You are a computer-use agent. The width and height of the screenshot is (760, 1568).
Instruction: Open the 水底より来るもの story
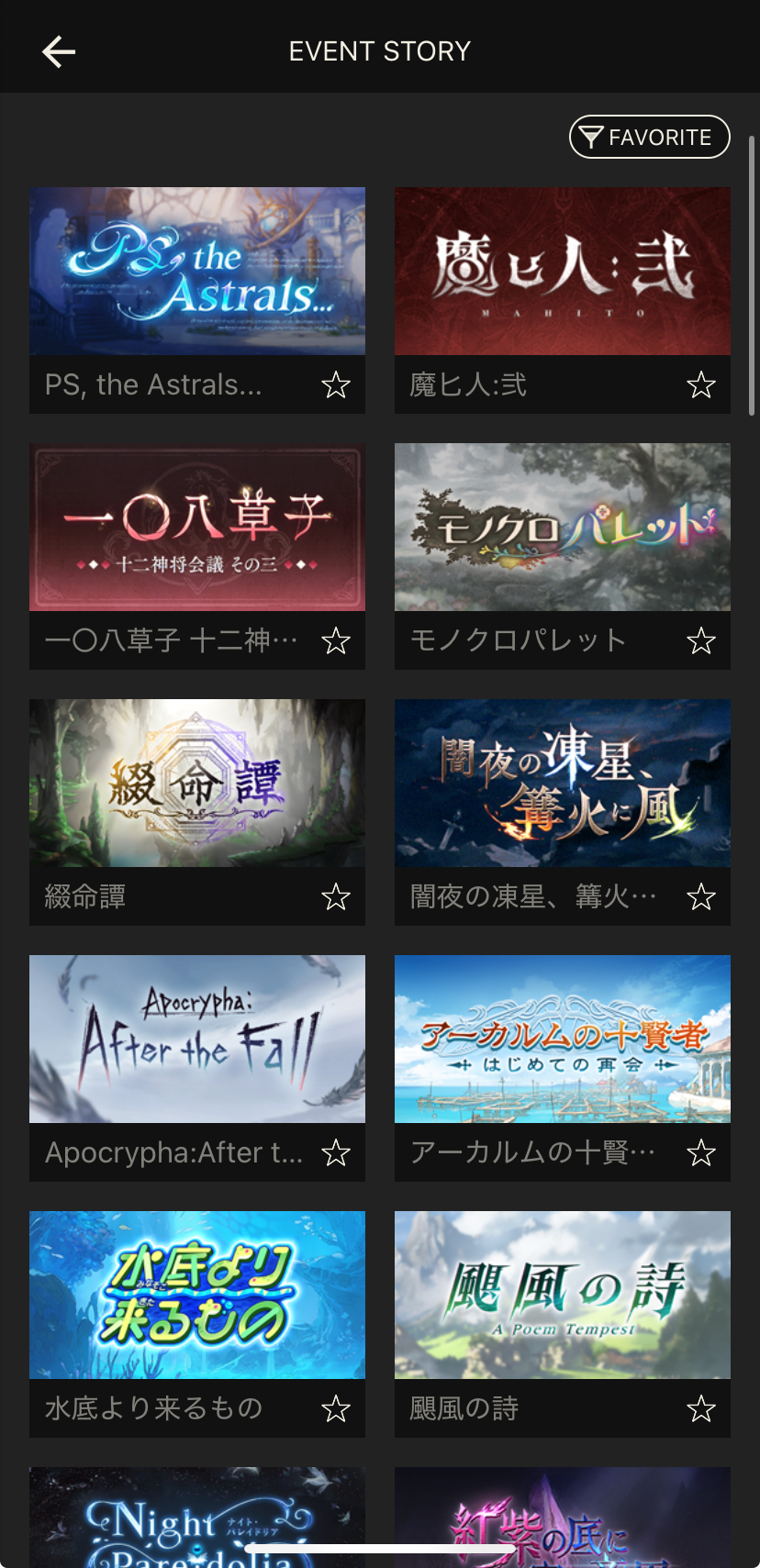[x=197, y=1296]
